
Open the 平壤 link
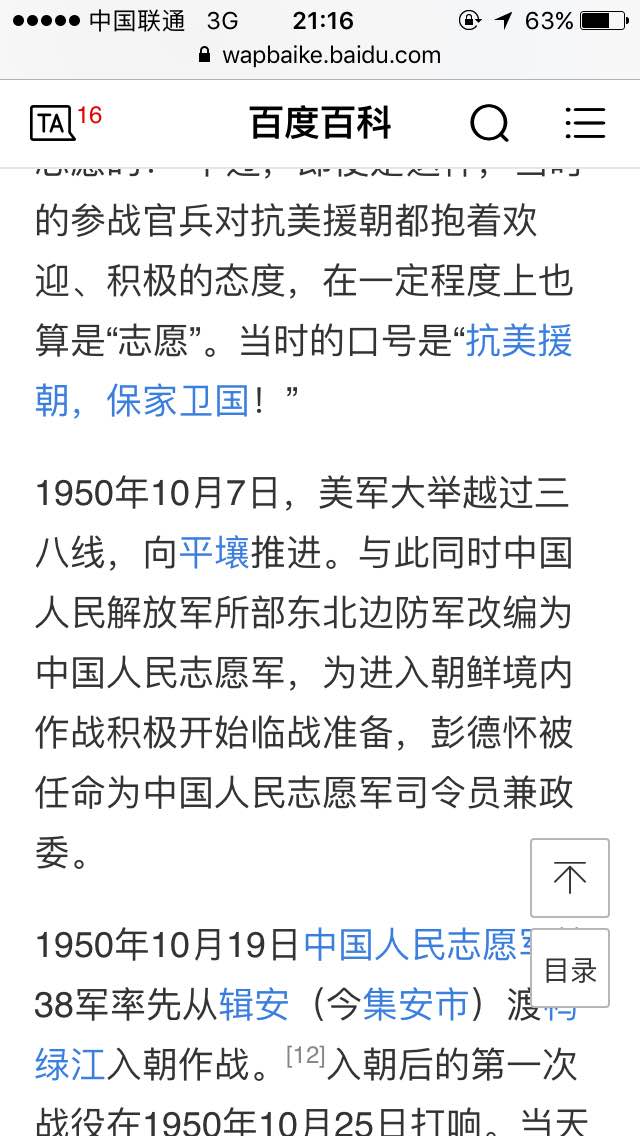[x=214, y=553]
